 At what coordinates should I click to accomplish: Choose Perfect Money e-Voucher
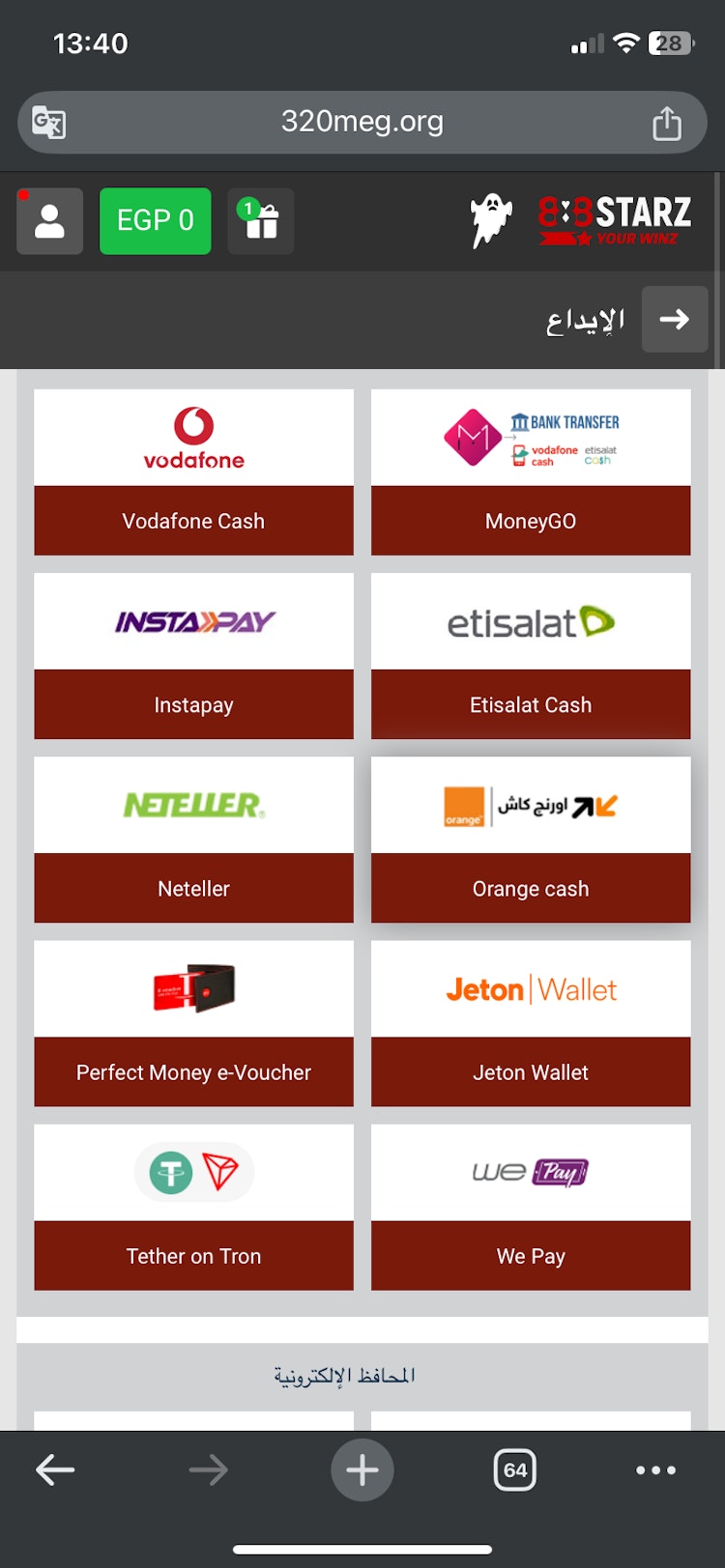click(193, 1023)
